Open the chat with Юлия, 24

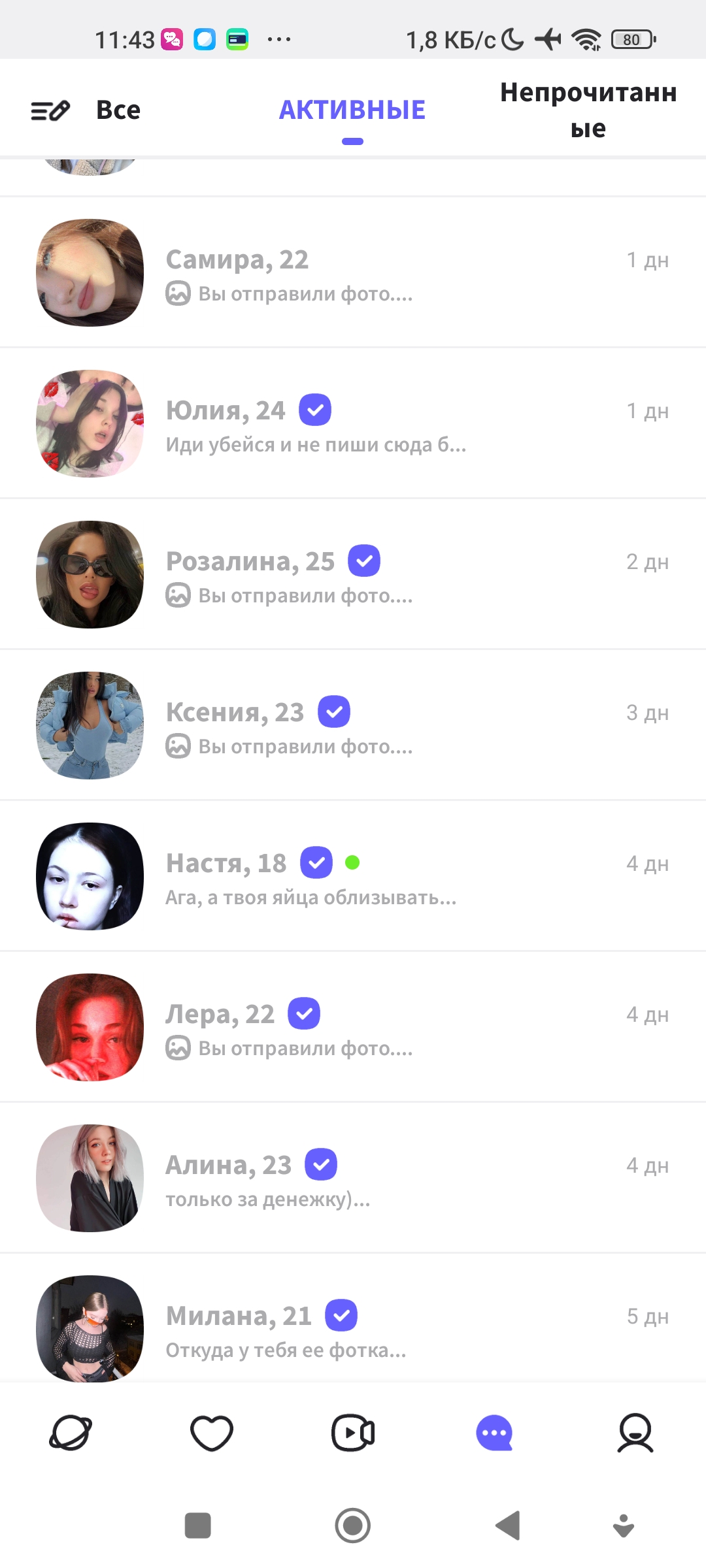(353, 423)
